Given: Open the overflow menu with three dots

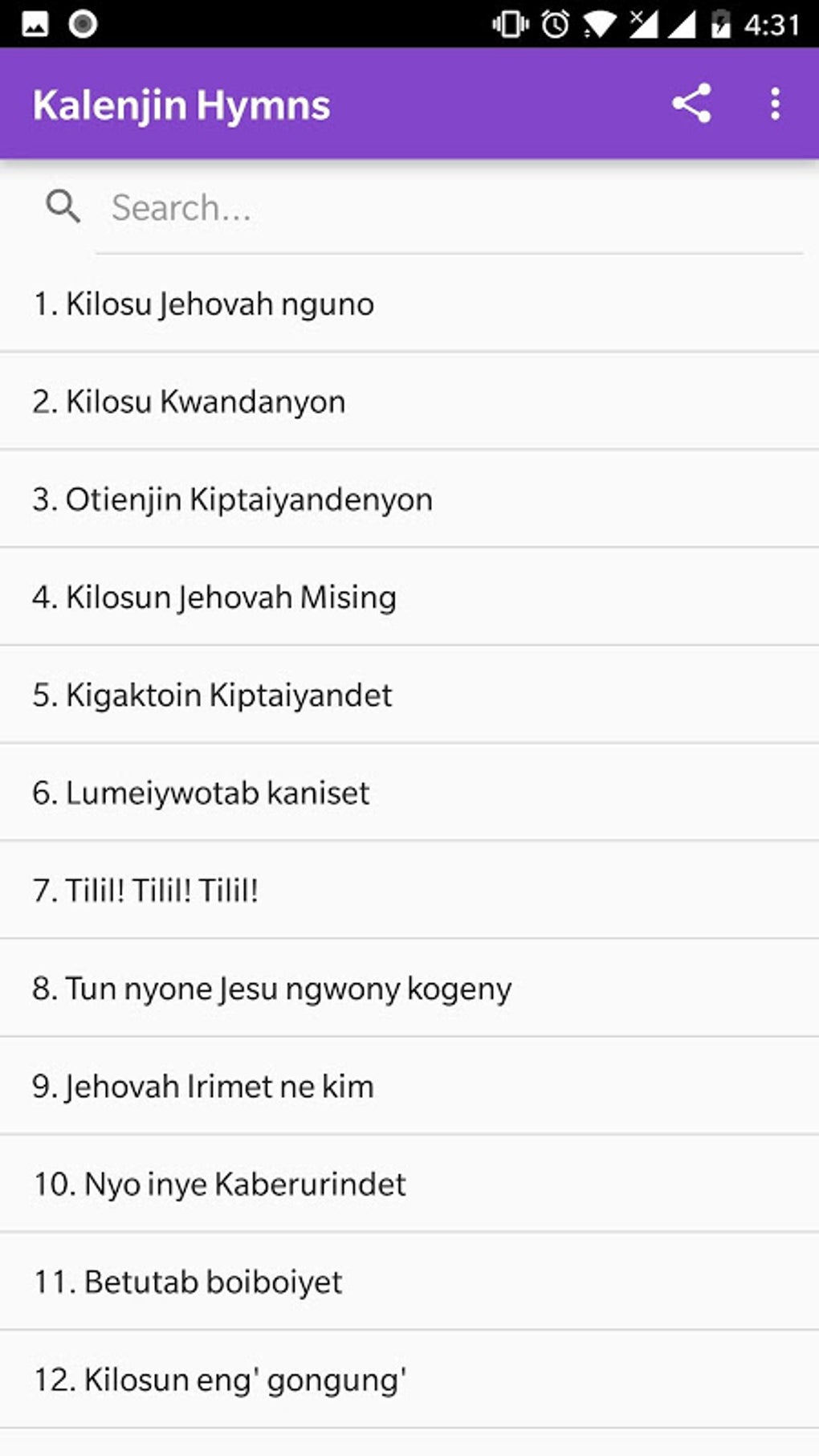Looking at the screenshot, I should (774, 103).
